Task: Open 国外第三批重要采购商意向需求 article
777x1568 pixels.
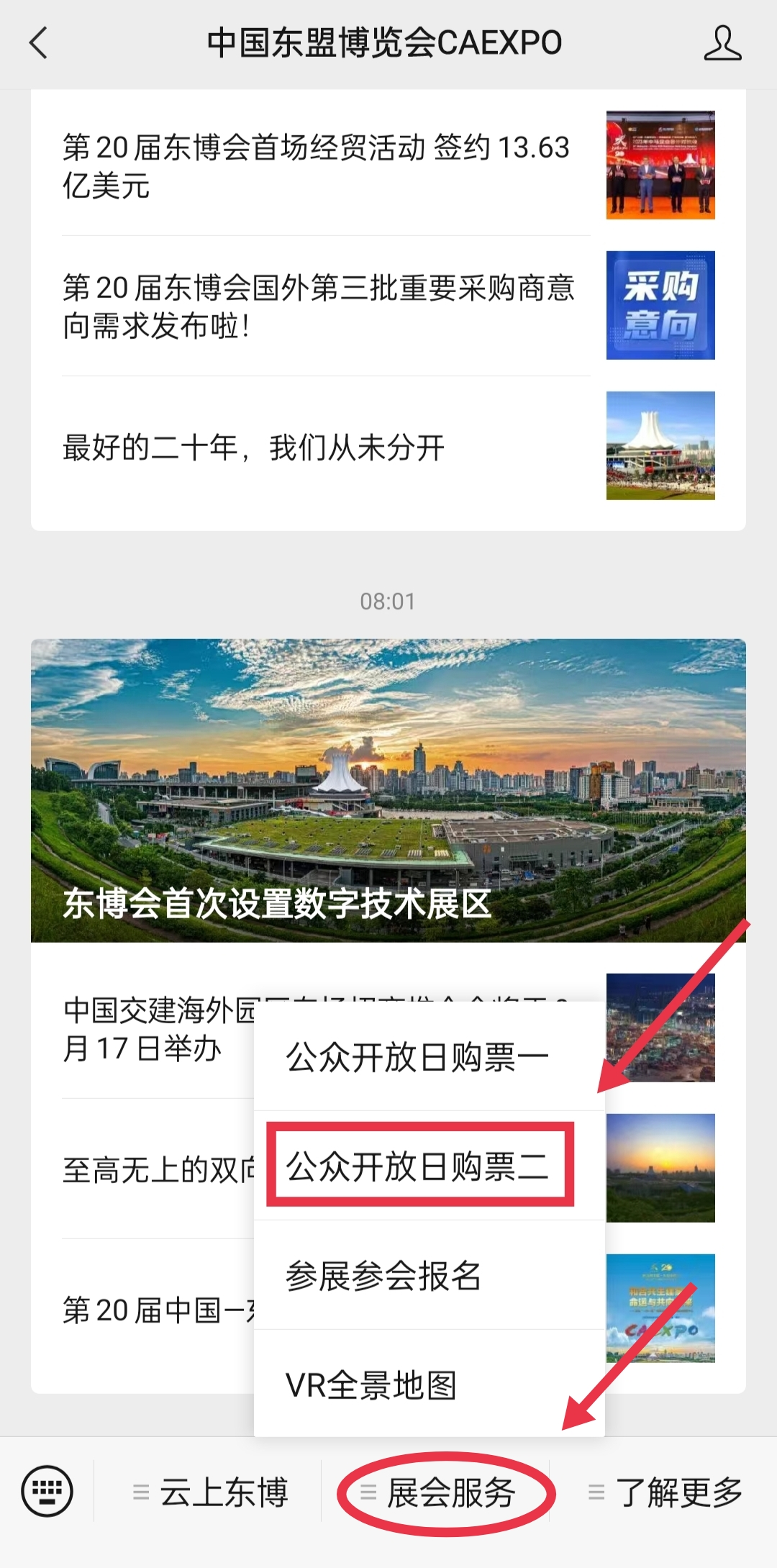Action: click(388, 306)
